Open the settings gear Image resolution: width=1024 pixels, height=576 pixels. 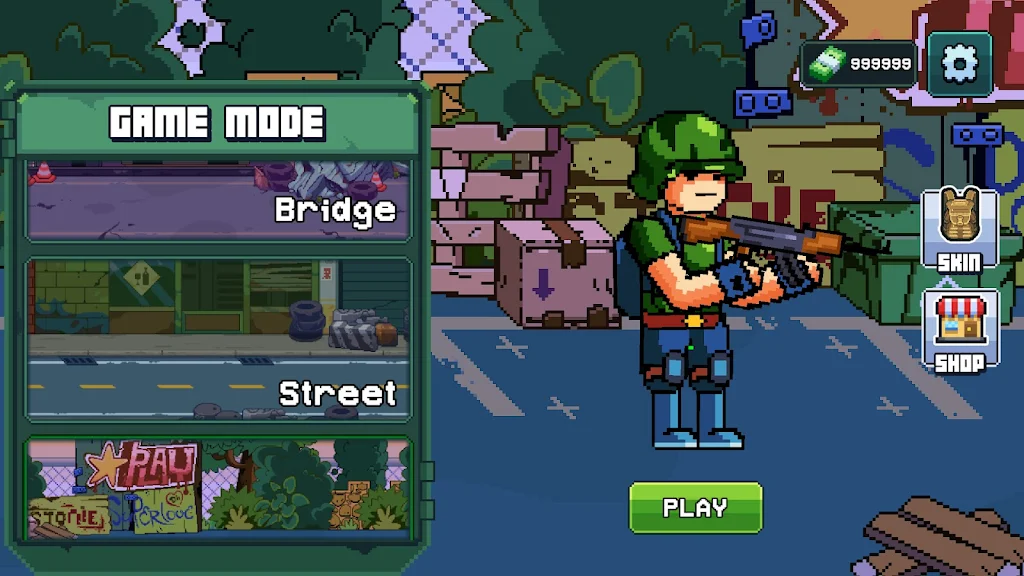click(x=959, y=64)
